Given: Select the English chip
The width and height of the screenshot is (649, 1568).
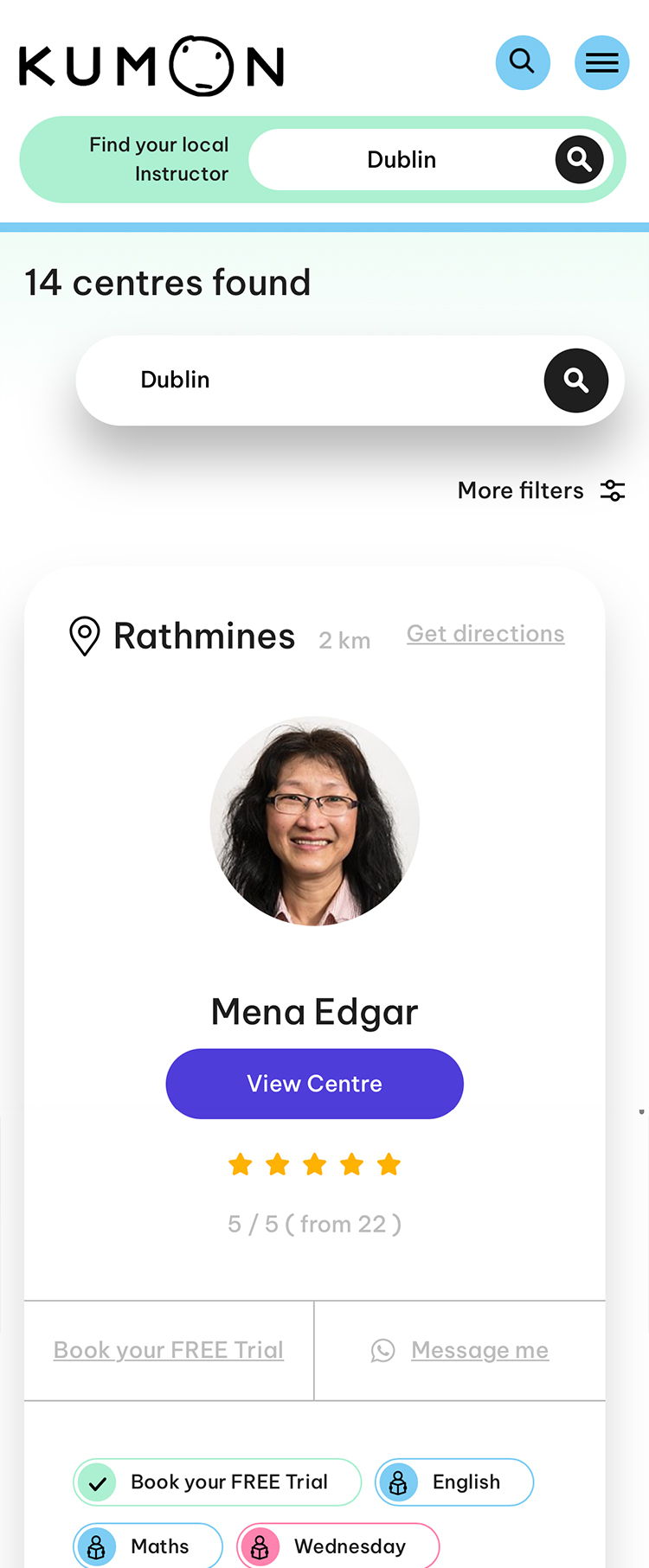Looking at the screenshot, I should point(454,1482).
